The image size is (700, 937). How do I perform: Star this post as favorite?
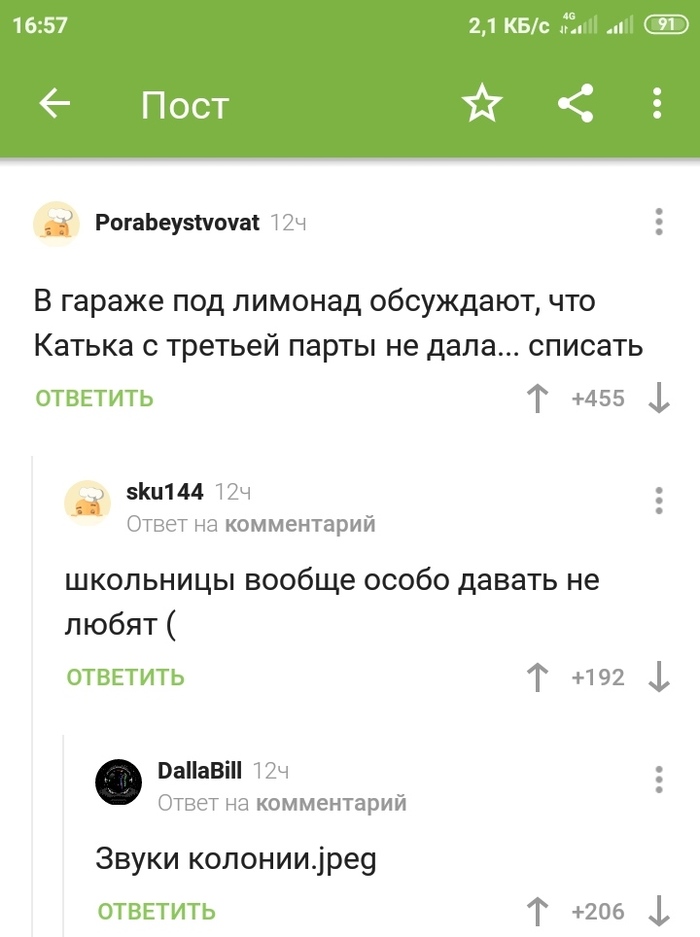click(482, 104)
